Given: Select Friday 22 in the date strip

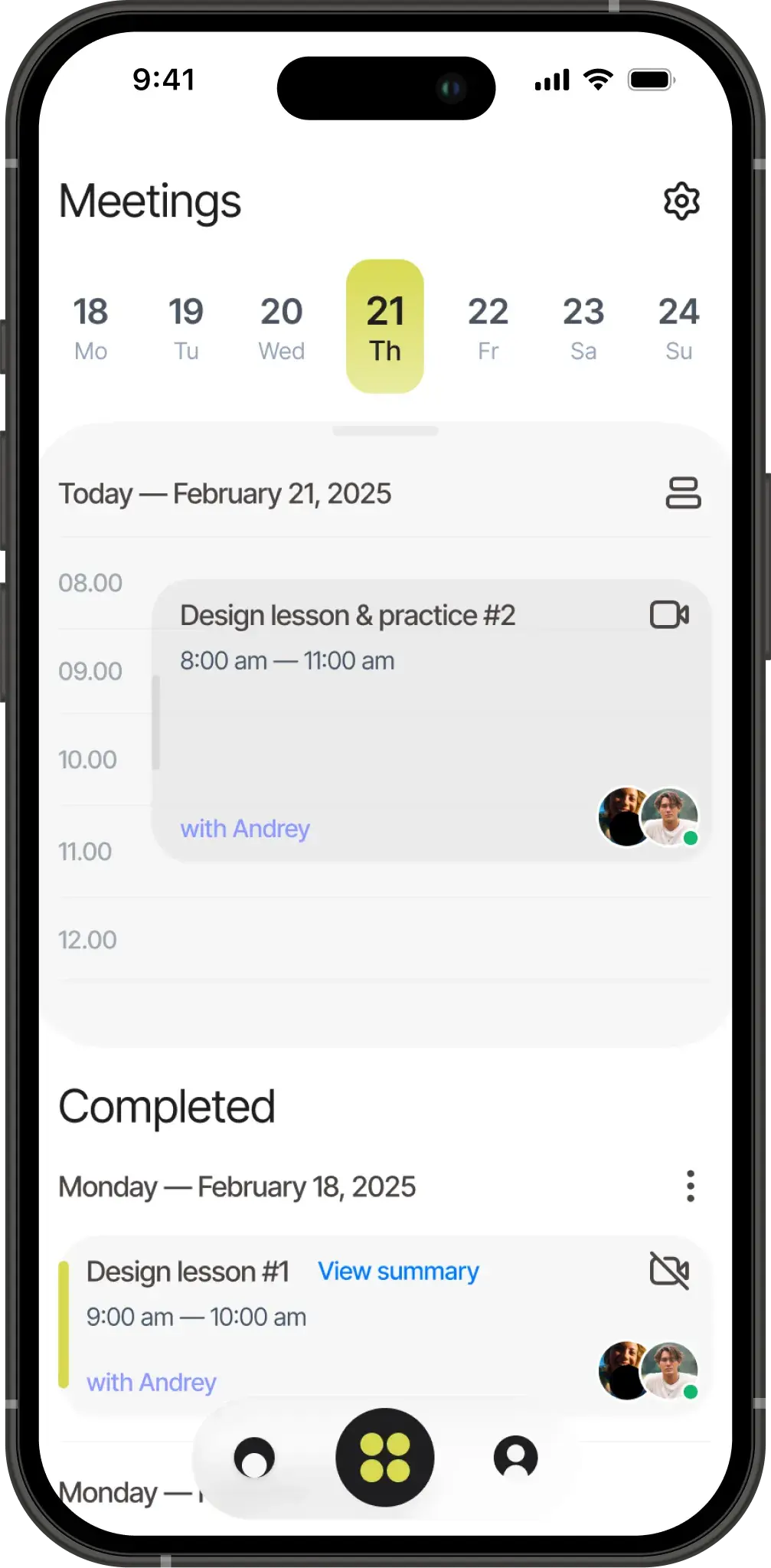Looking at the screenshot, I should coord(488,328).
